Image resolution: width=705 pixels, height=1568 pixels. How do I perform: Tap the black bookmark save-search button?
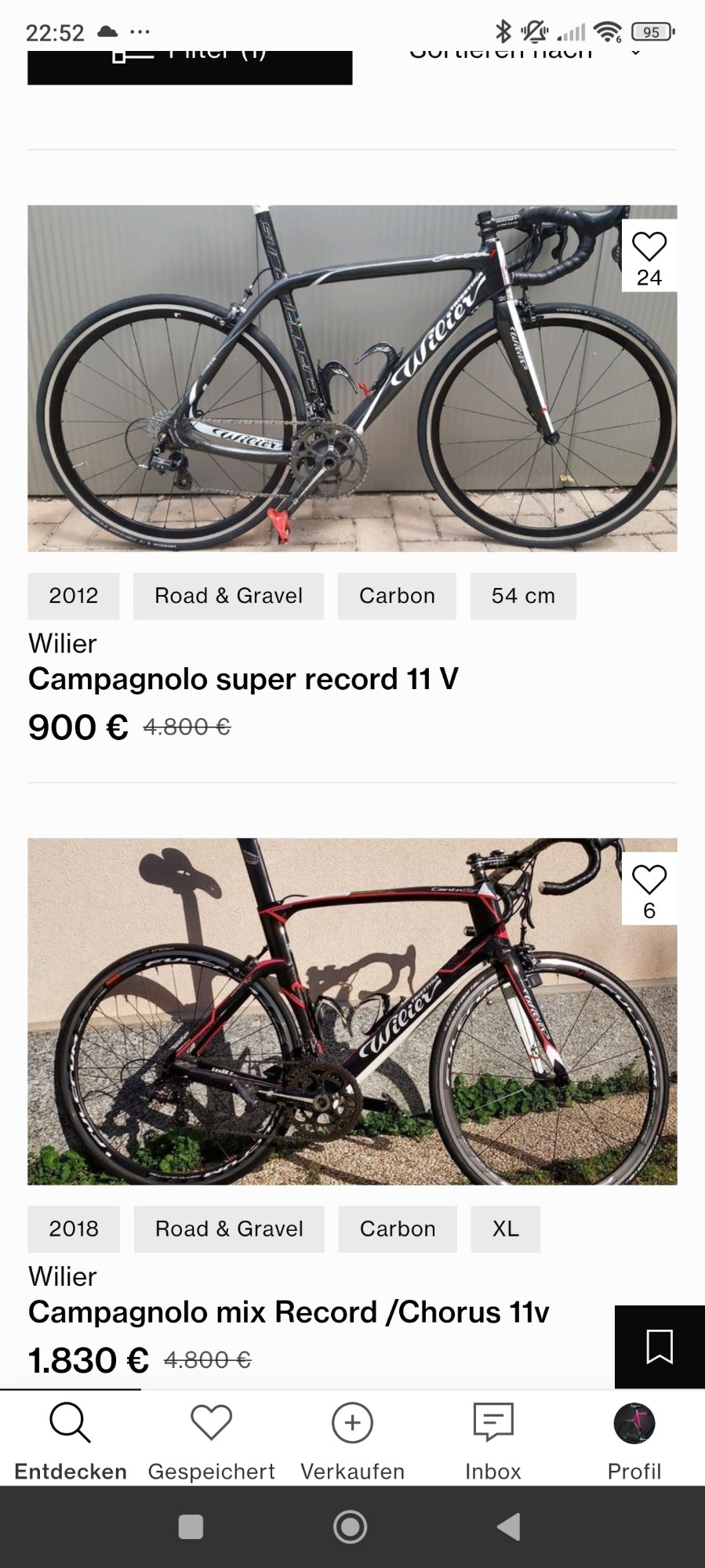point(659,1346)
